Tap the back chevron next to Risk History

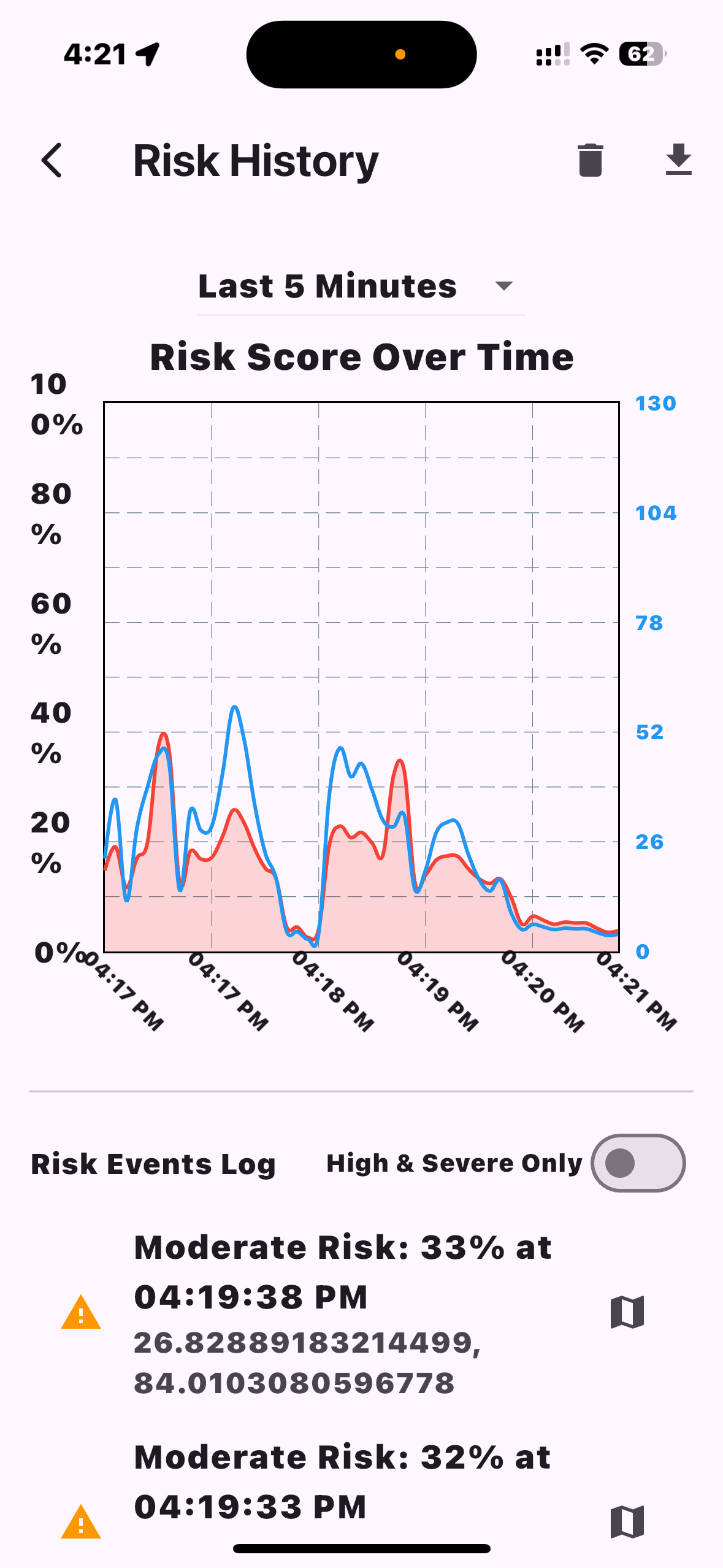click(52, 161)
